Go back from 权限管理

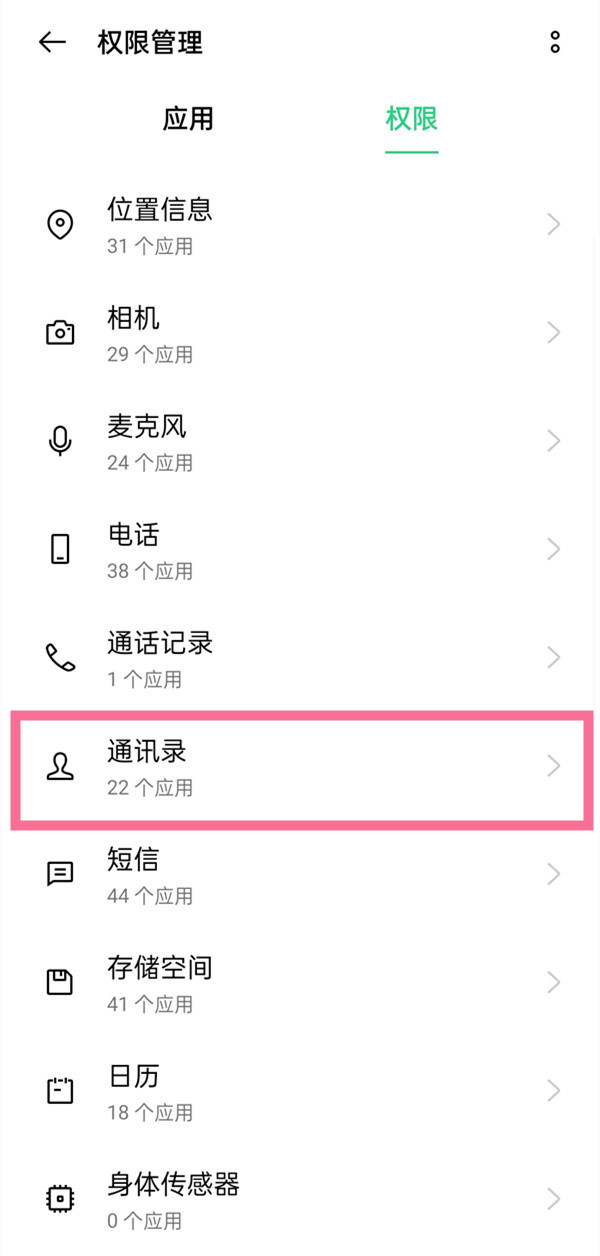click(52, 42)
